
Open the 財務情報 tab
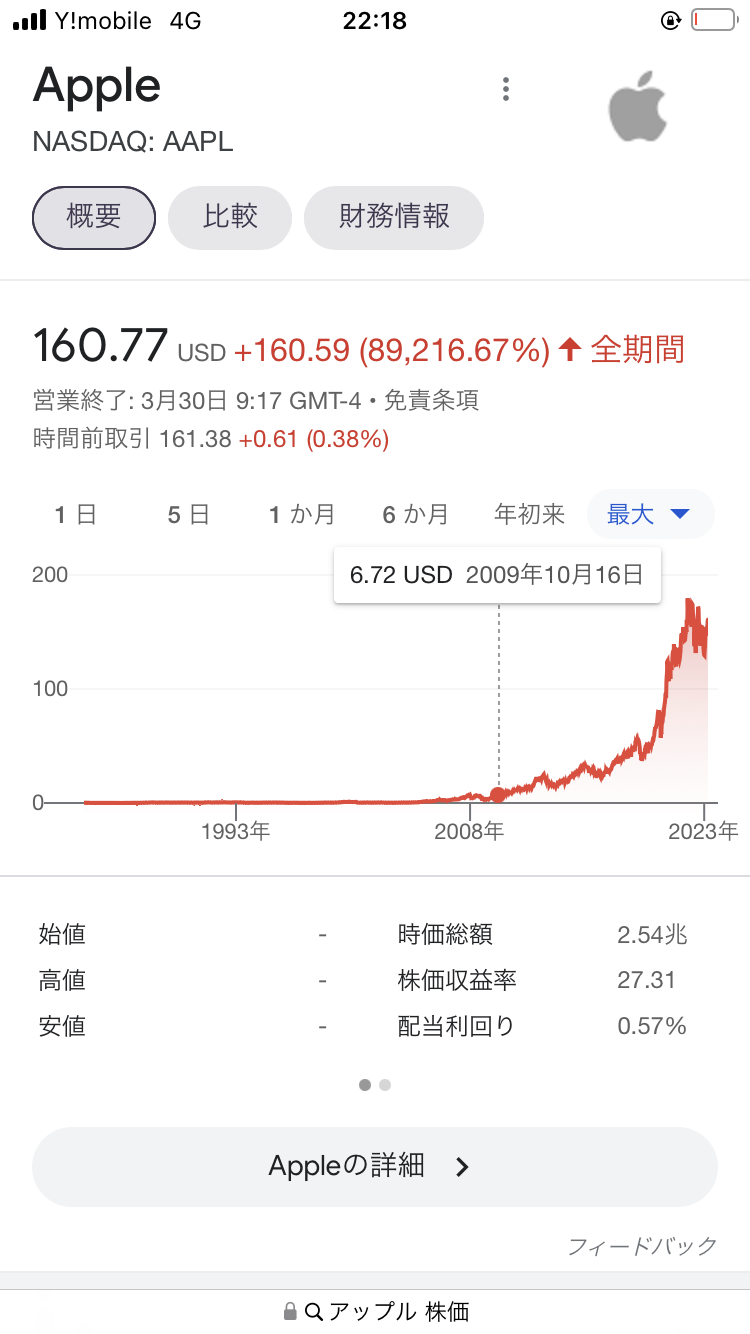tap(394, 217)
